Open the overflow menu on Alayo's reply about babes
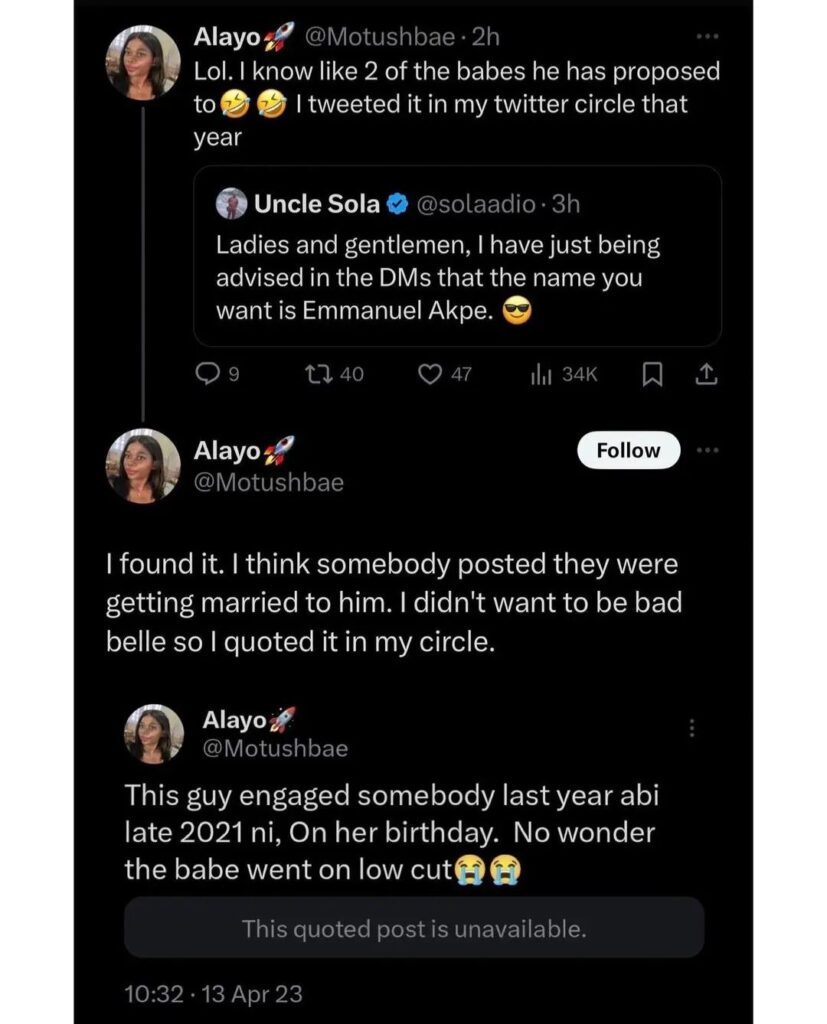827x1024 pixels. (707, 37)
